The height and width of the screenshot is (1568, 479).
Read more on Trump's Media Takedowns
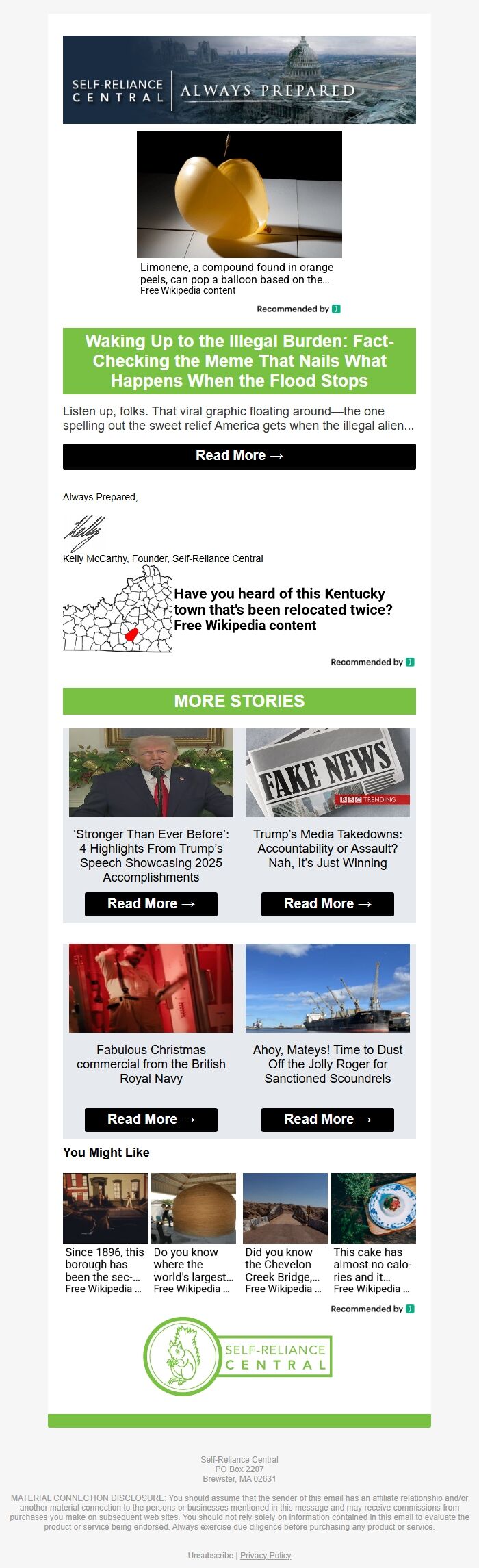tap(327, 903)
